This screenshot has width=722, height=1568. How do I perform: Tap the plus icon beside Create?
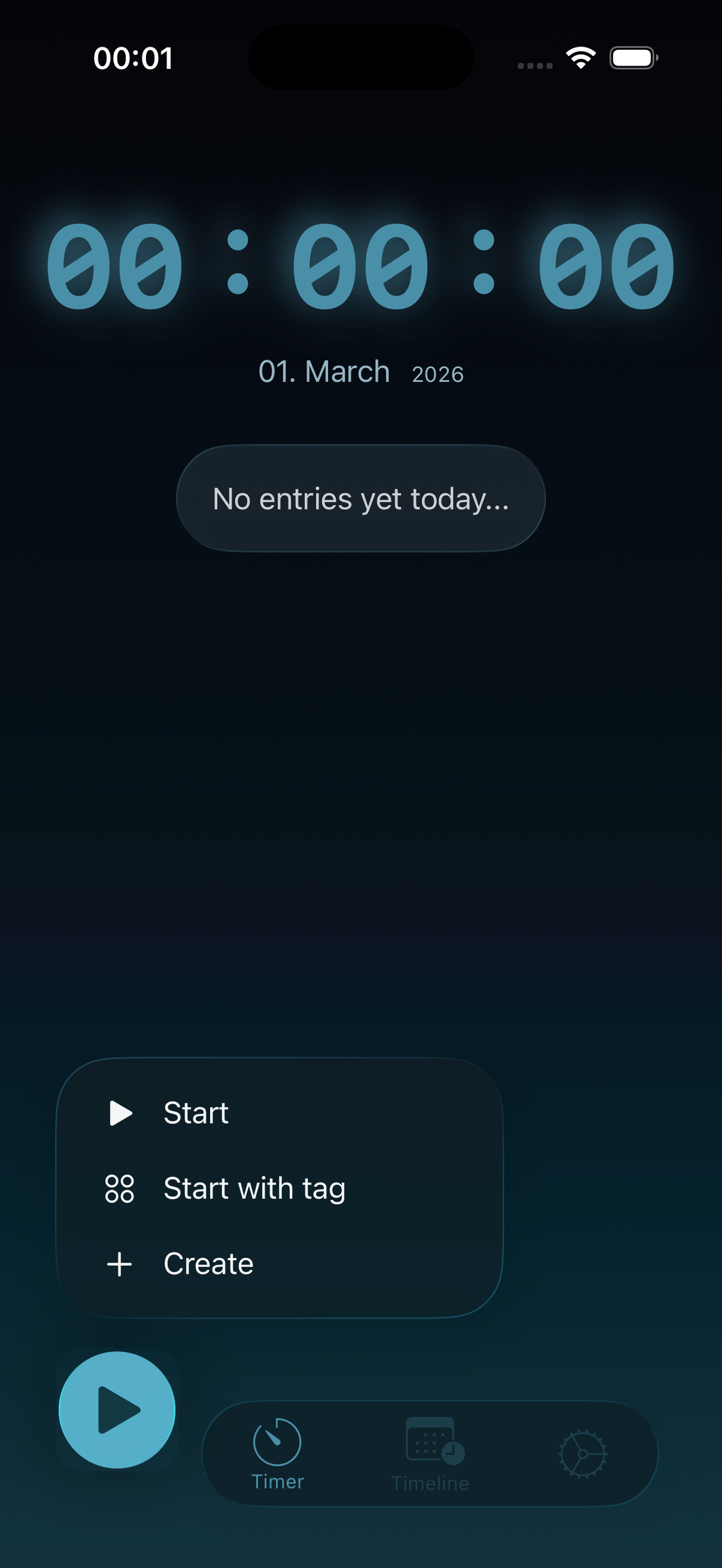[x=119, y=1263]
